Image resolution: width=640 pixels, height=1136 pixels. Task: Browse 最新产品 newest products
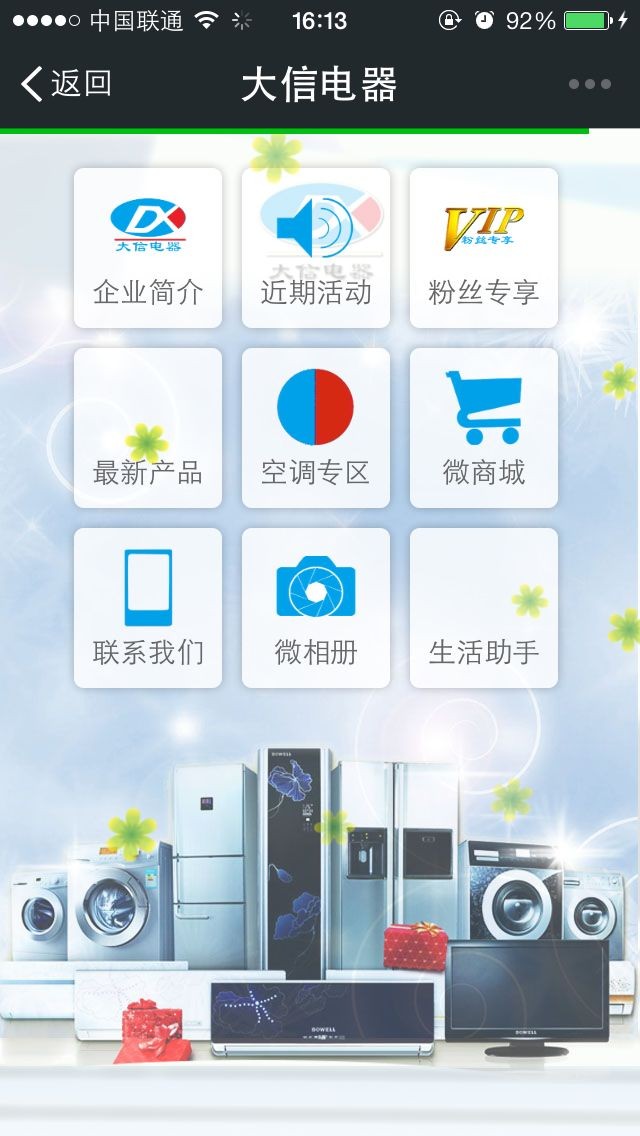point(148,428)
